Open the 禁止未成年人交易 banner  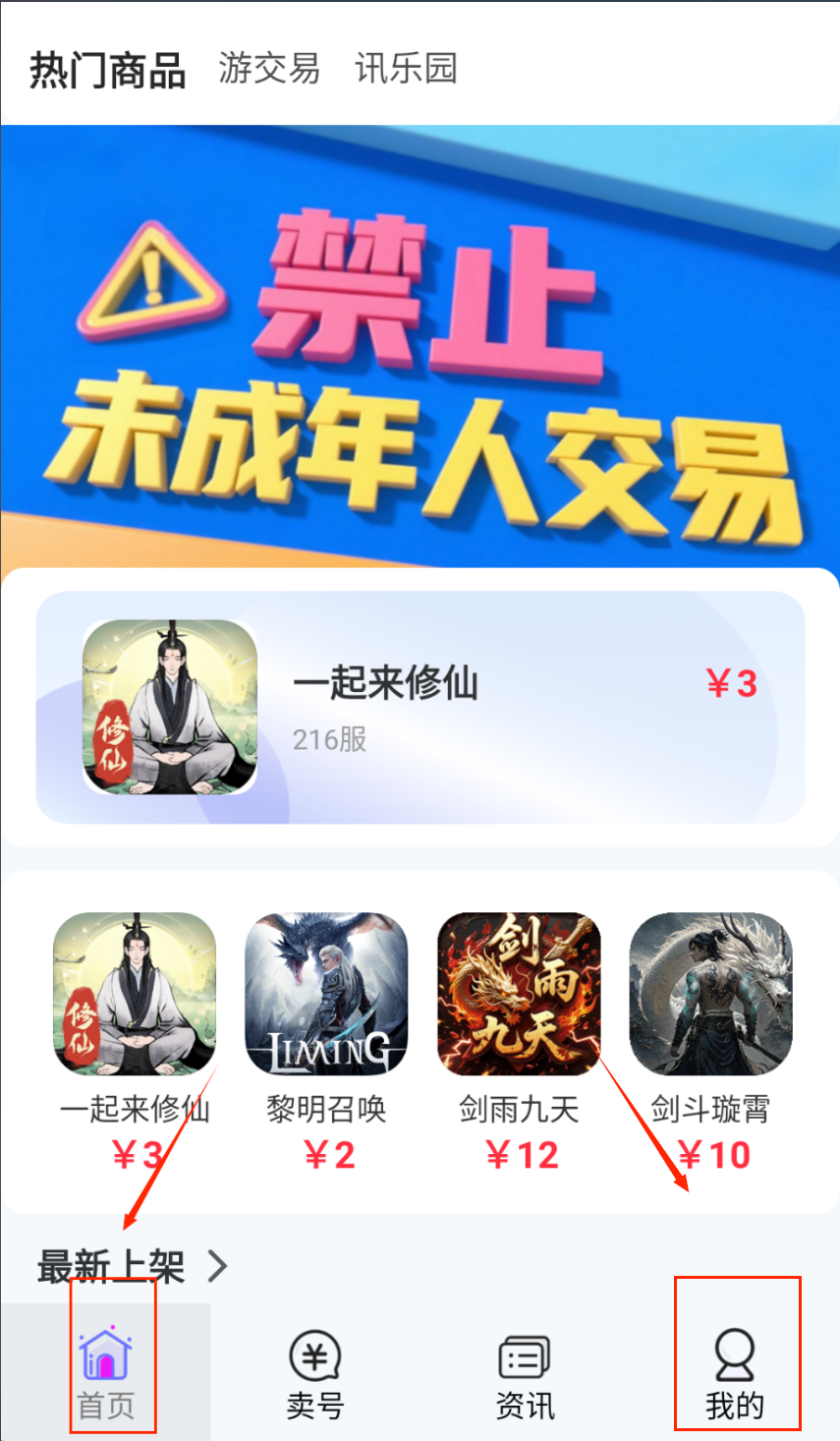pyautogui.click(x=420, y=346)
